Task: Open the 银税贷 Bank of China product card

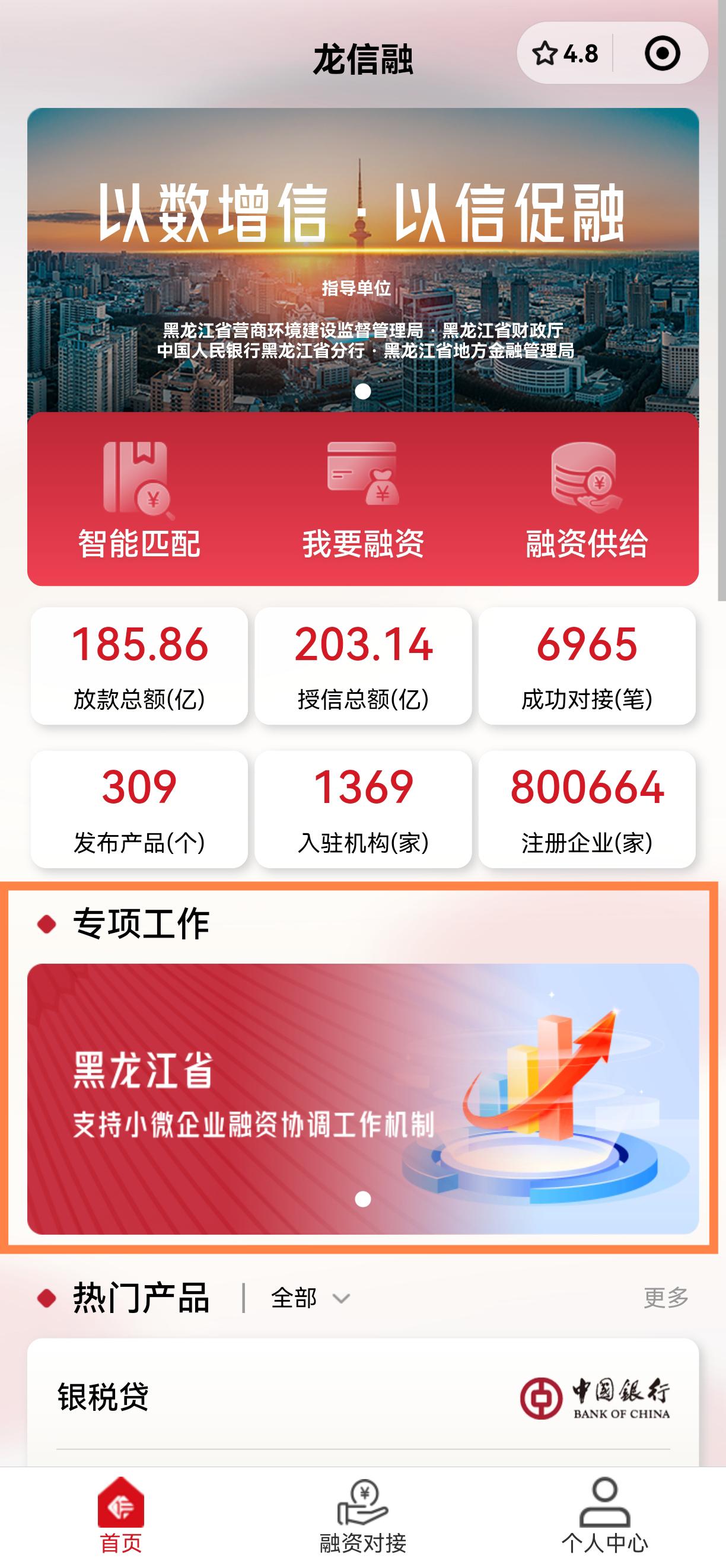Action: [x=362, y=1399]
